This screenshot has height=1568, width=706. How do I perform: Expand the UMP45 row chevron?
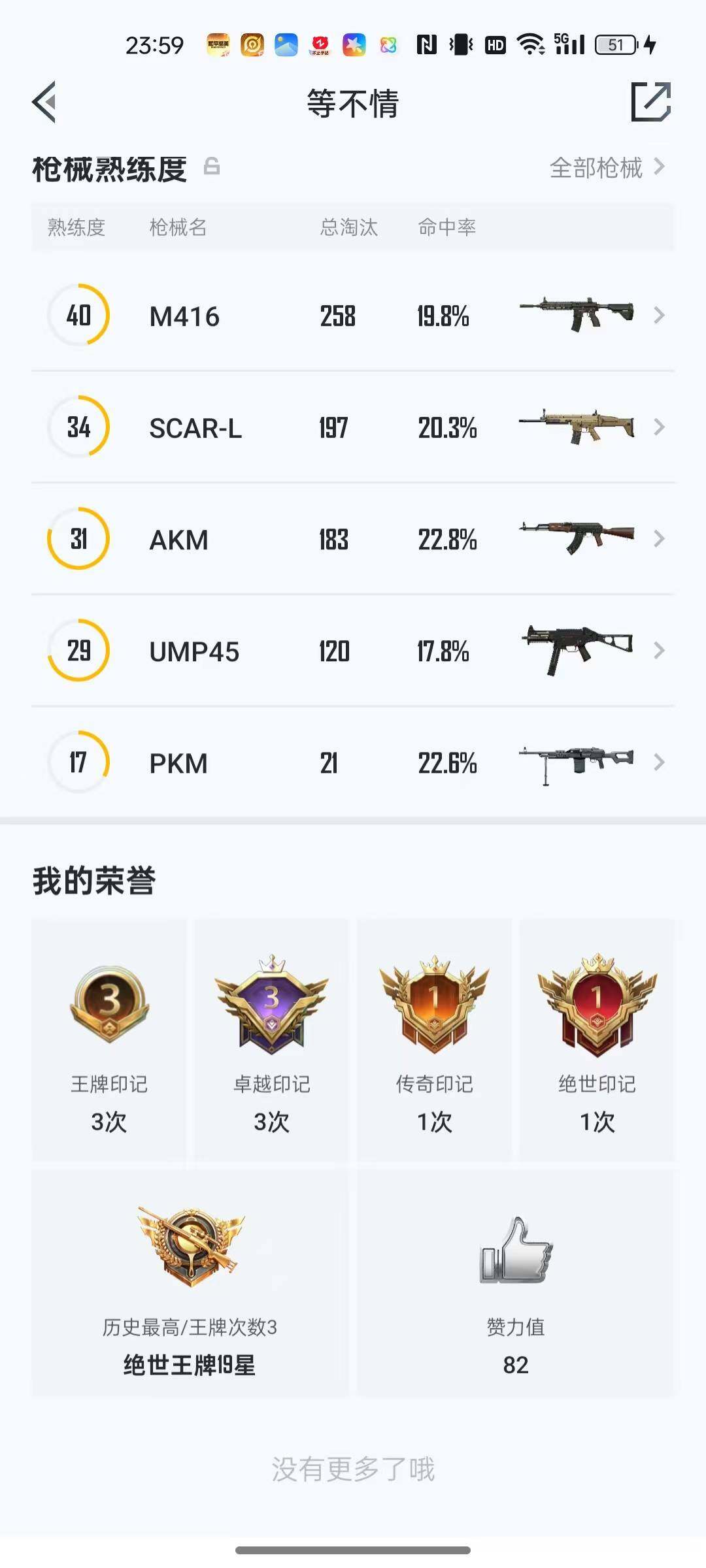[659, 650]
